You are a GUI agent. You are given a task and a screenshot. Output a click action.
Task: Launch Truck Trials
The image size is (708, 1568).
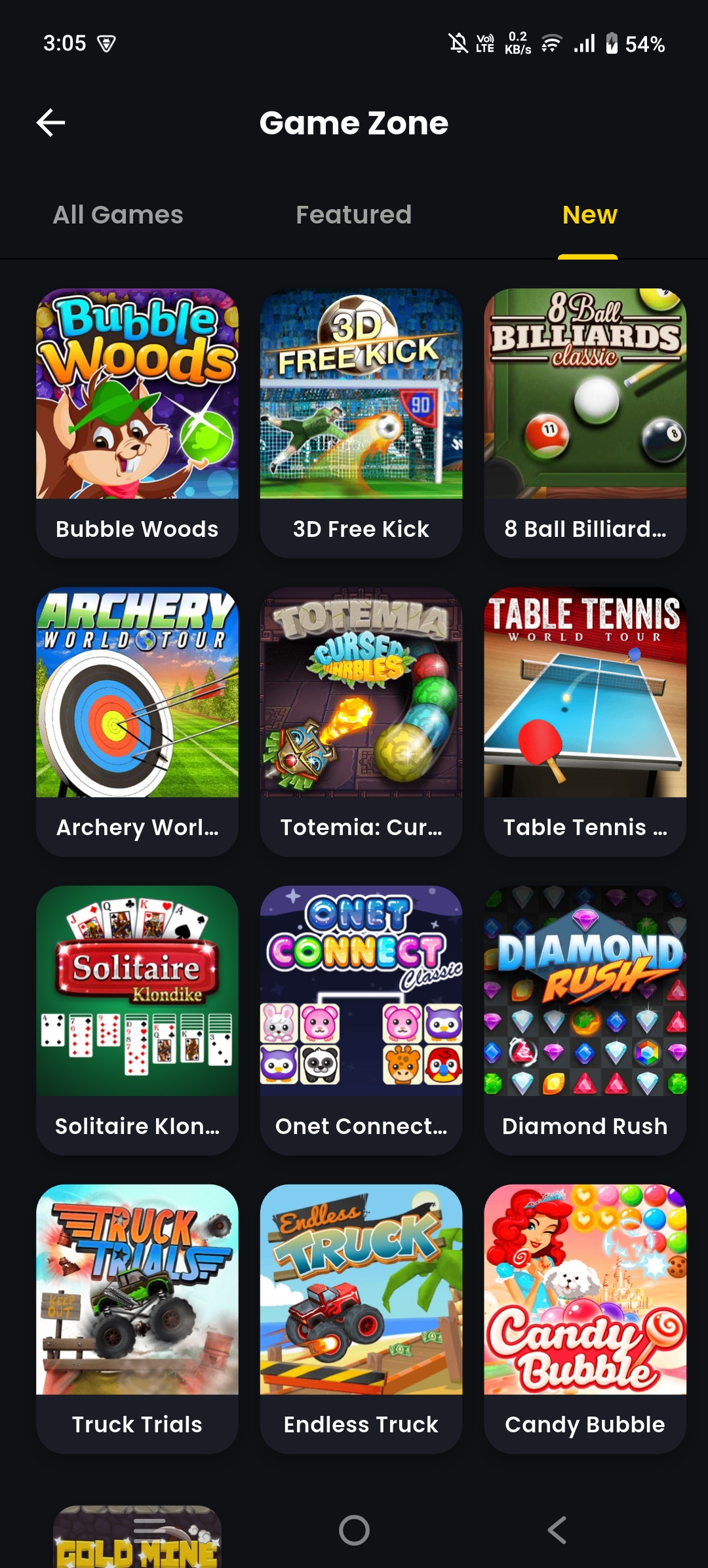[138, 1304]
